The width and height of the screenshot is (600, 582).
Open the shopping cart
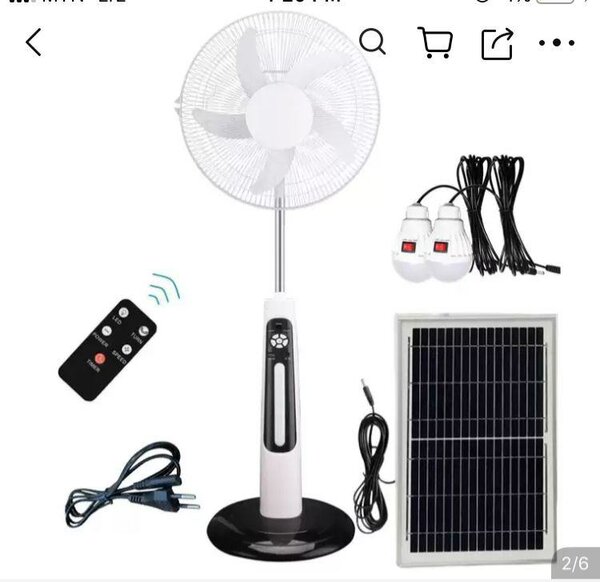[x=434, y=42]
